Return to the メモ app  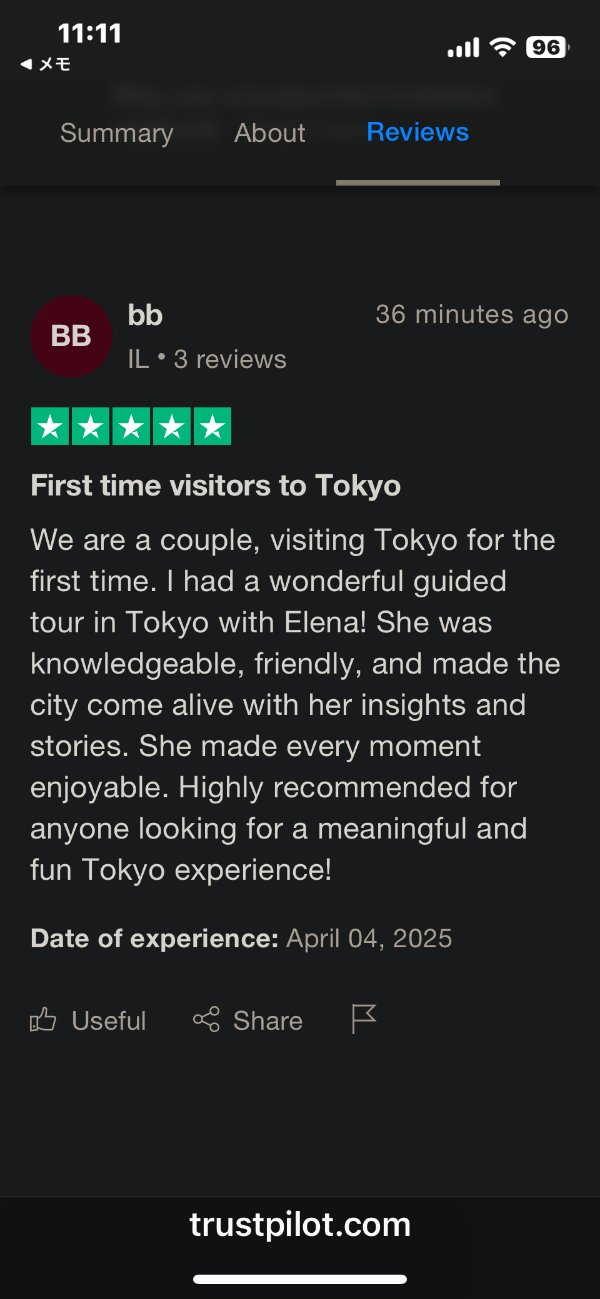click(x=45, y=64)
